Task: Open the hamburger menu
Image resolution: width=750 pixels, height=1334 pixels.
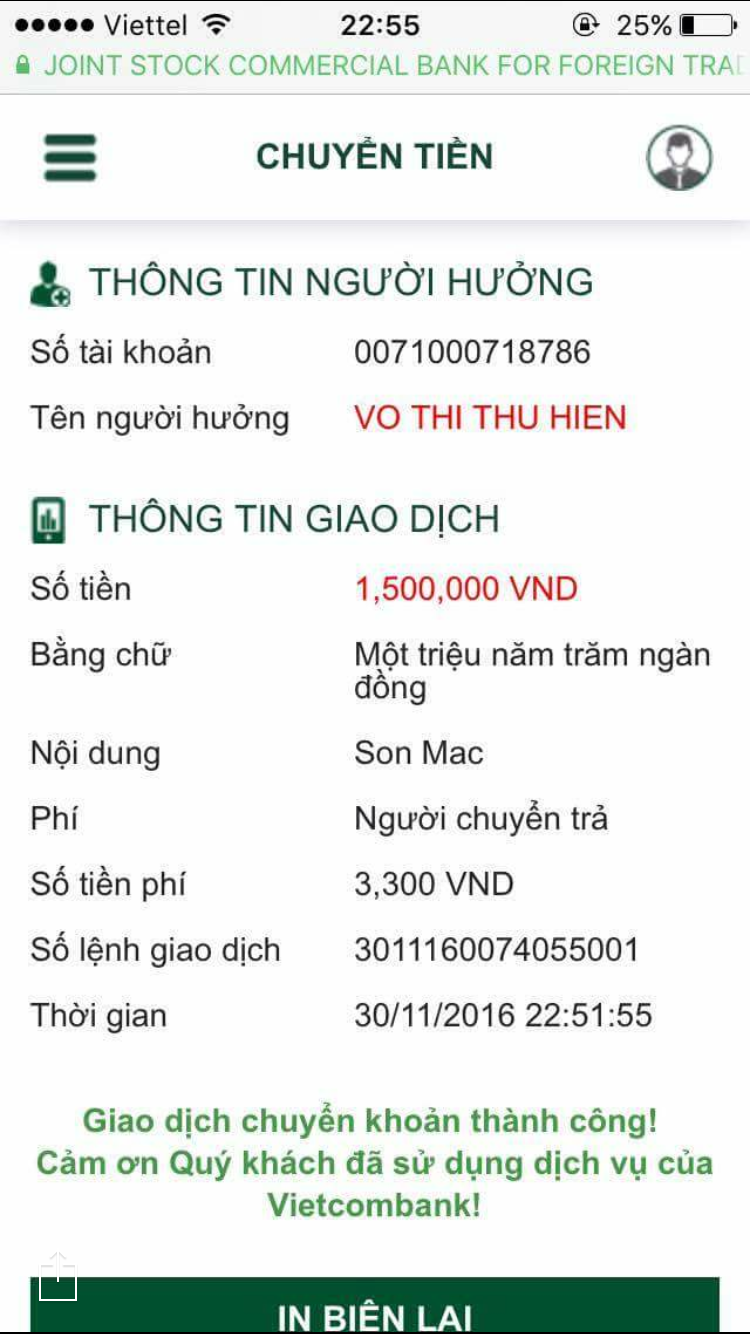Action: 70,158
